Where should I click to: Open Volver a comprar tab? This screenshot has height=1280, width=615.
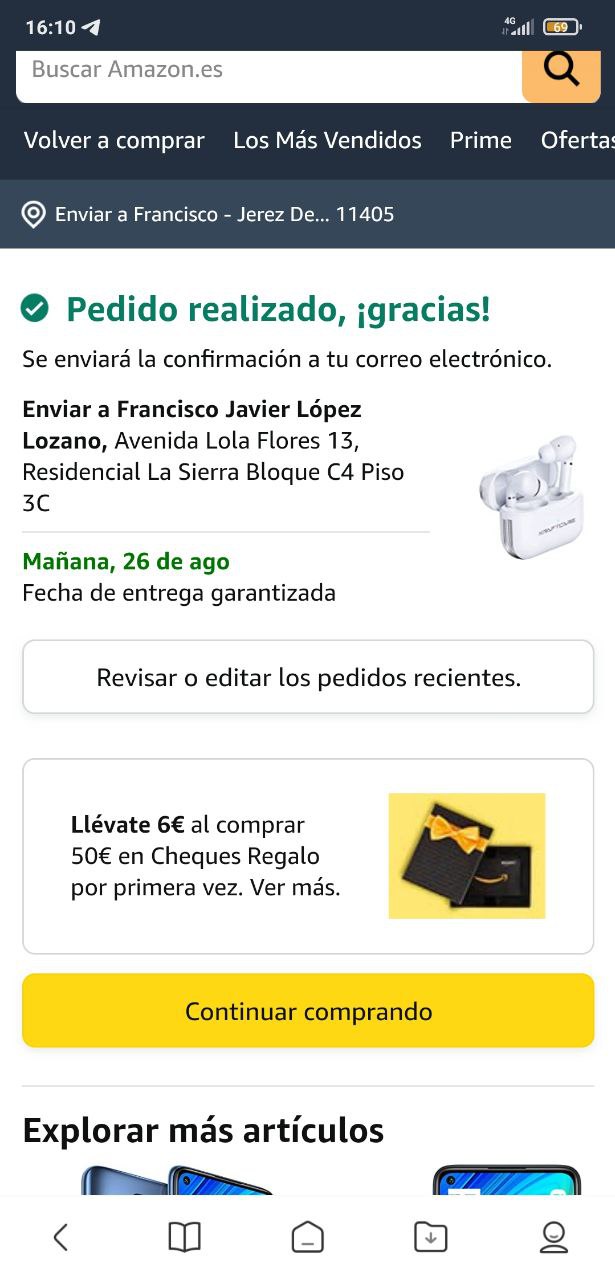coord(114,141)
